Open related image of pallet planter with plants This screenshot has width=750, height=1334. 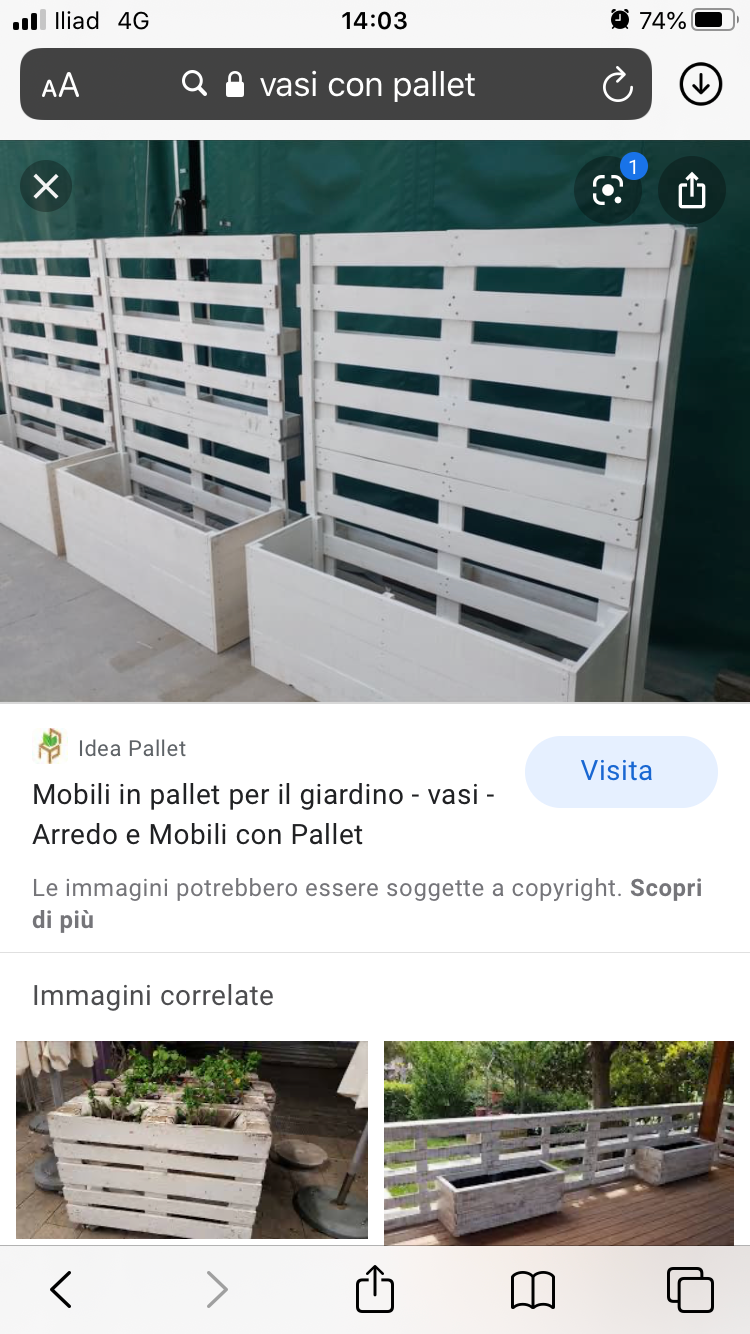point(192,1140)
